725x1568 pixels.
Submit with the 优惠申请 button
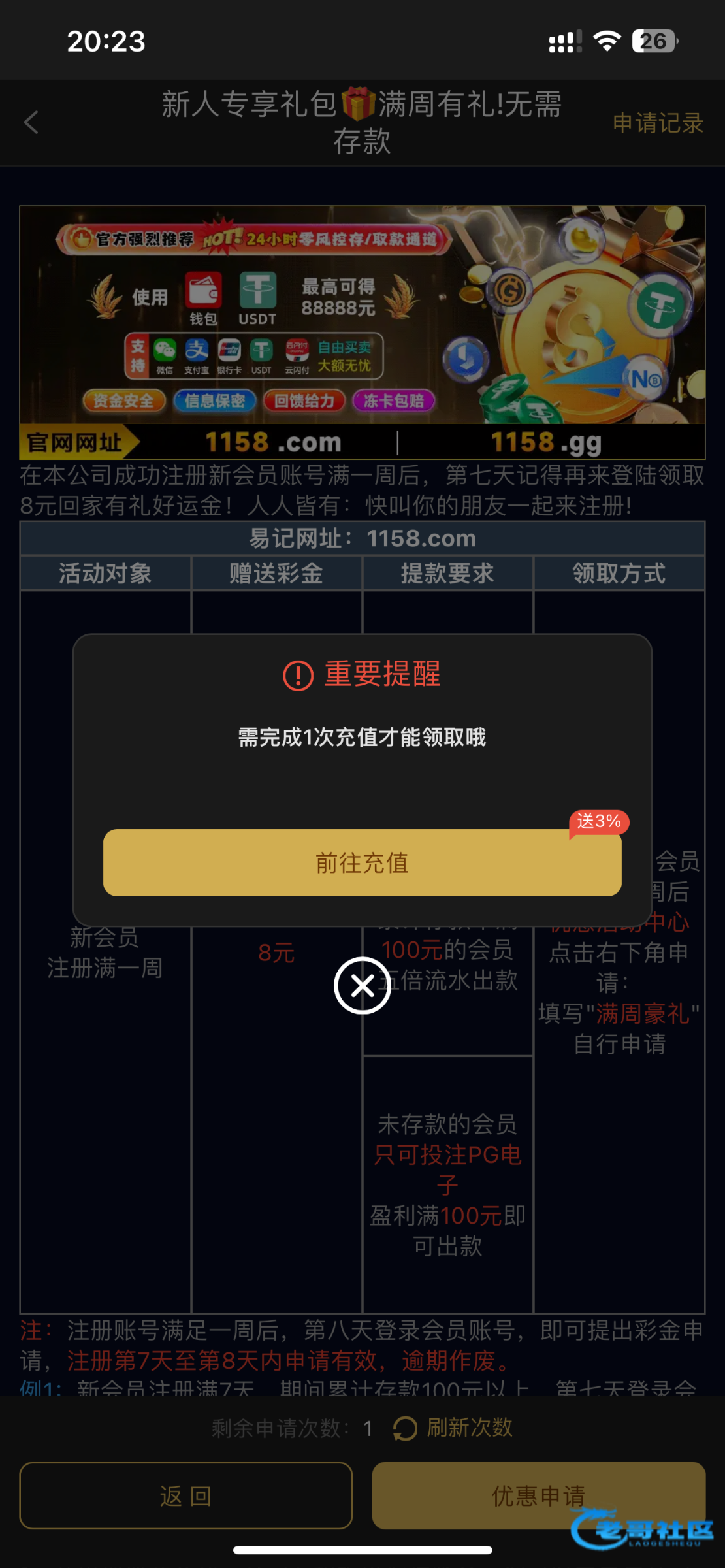[538, 1495]
